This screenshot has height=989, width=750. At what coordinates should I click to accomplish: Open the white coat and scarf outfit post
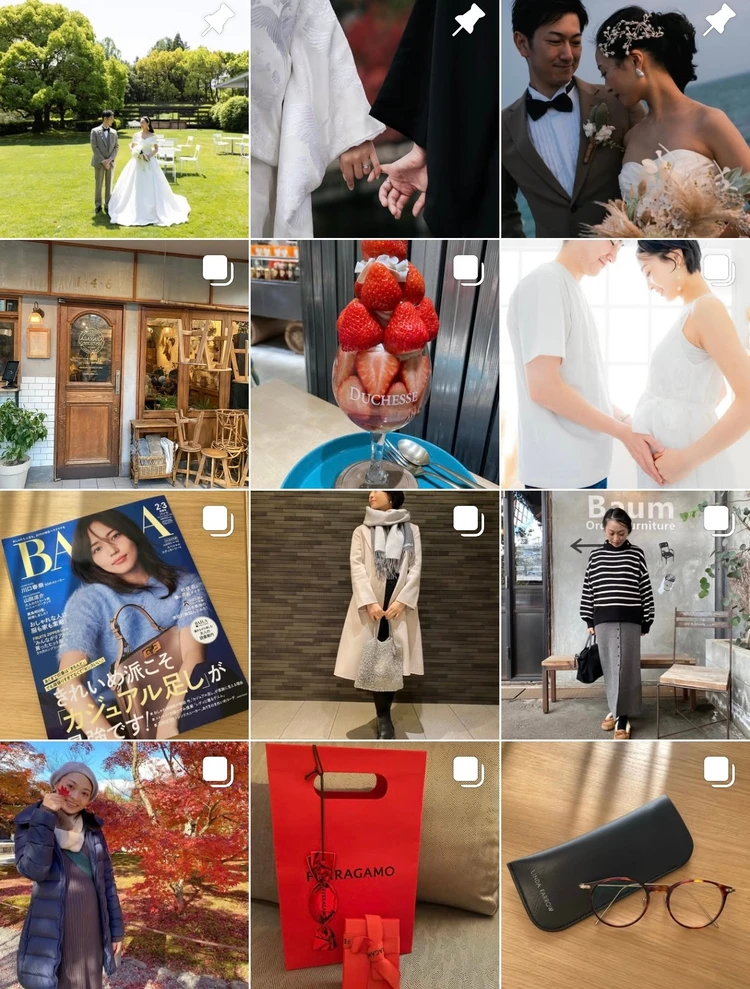375,615
